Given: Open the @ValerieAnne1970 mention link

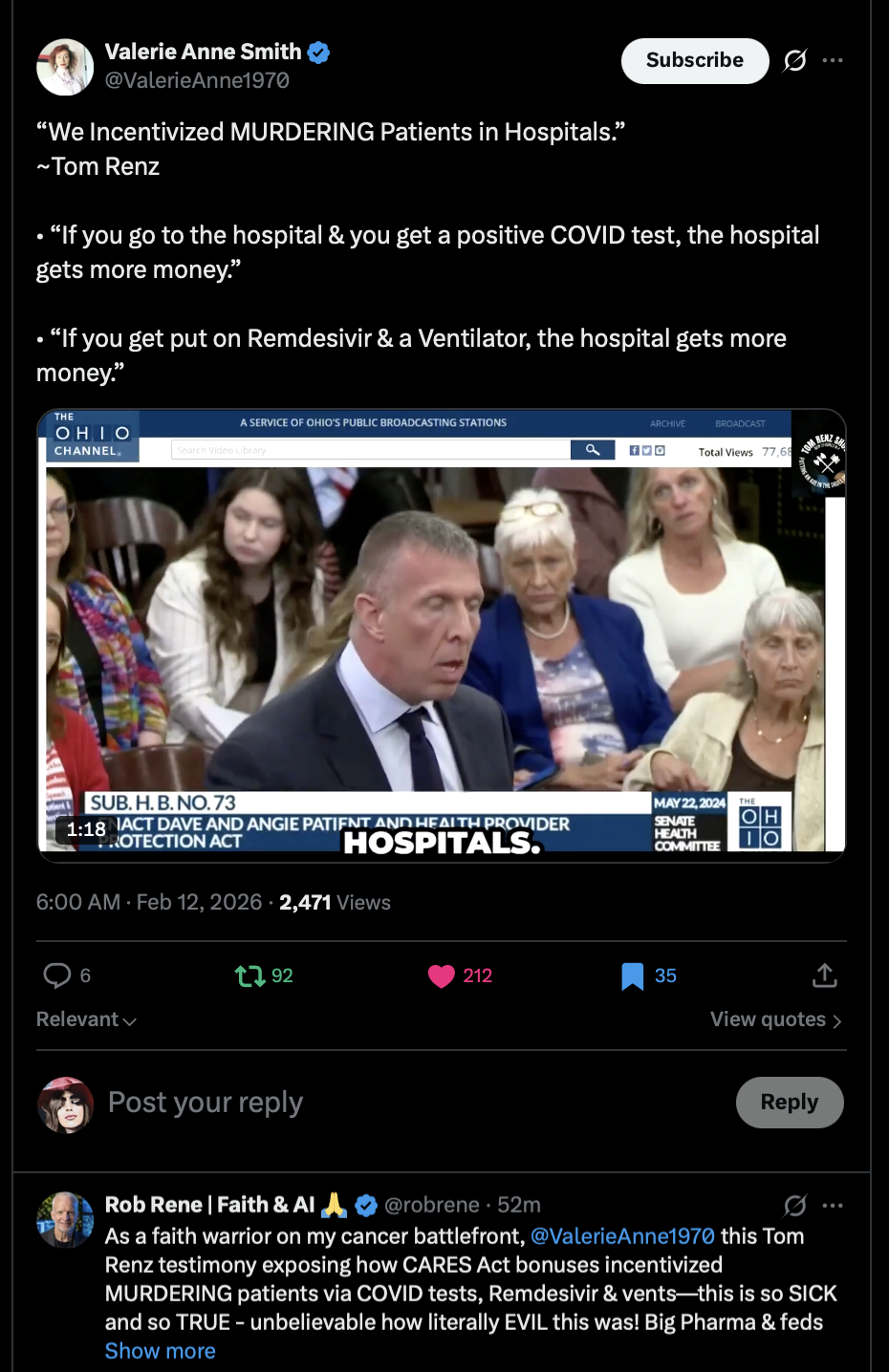Looking at the screenshot, I should (622, 1236).
